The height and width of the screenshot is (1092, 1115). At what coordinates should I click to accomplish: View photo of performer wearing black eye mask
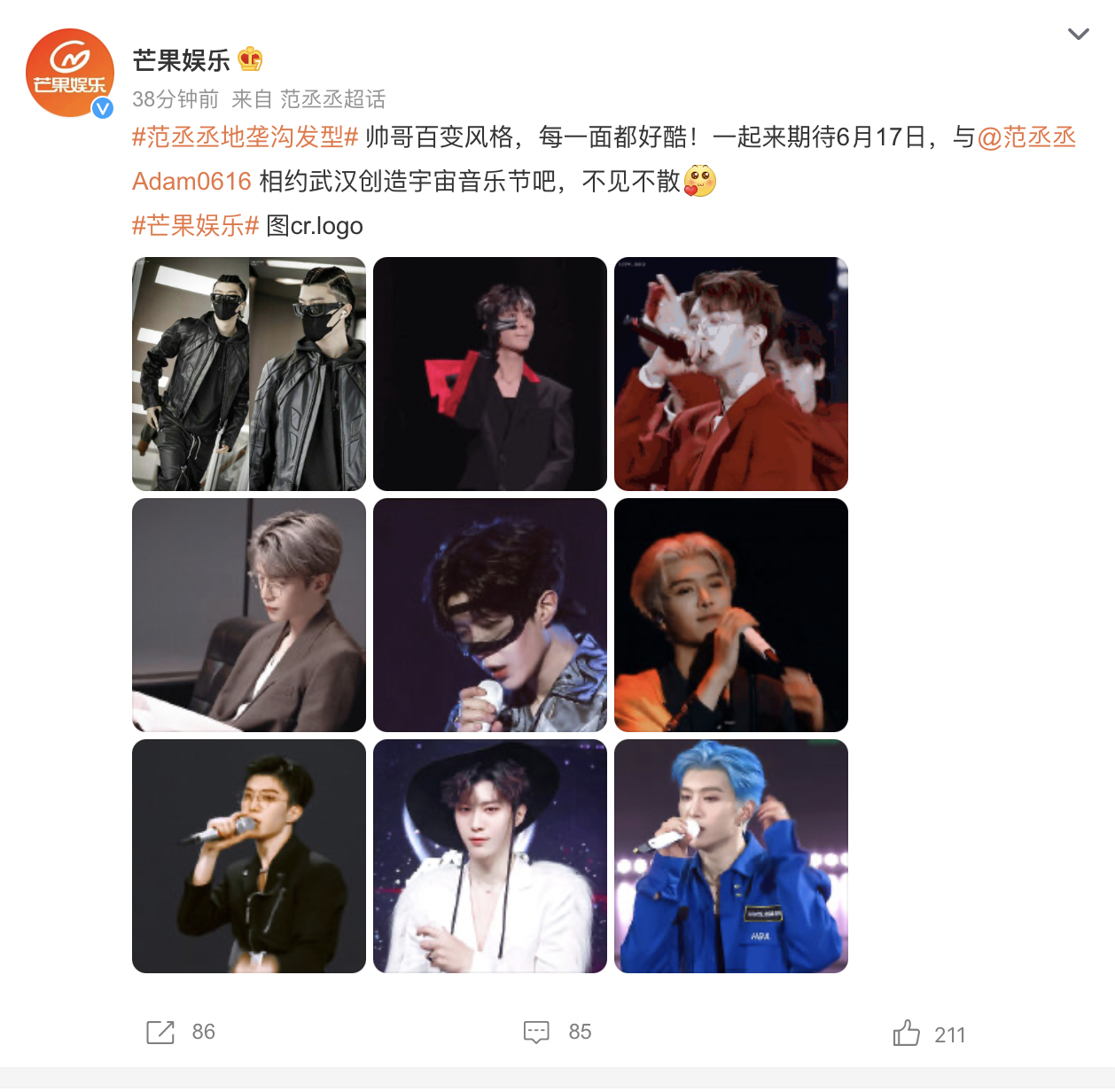click(490, 615)
